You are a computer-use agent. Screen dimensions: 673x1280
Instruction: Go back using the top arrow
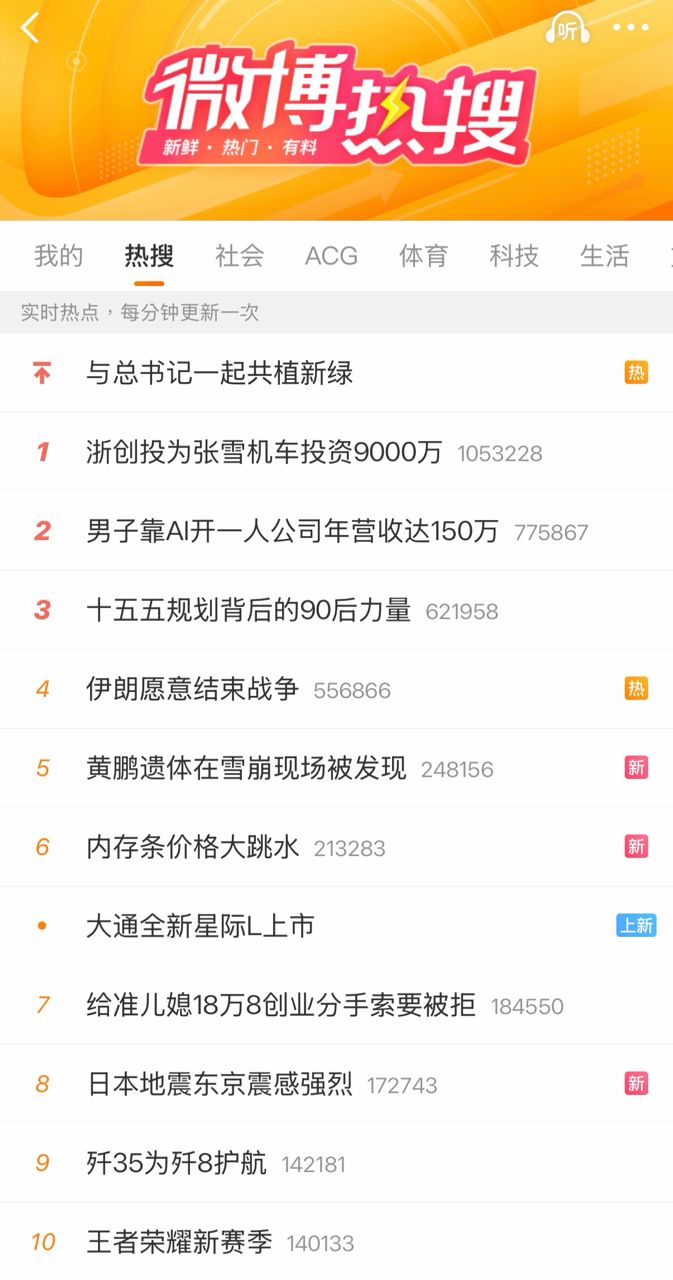click(30, 29)
